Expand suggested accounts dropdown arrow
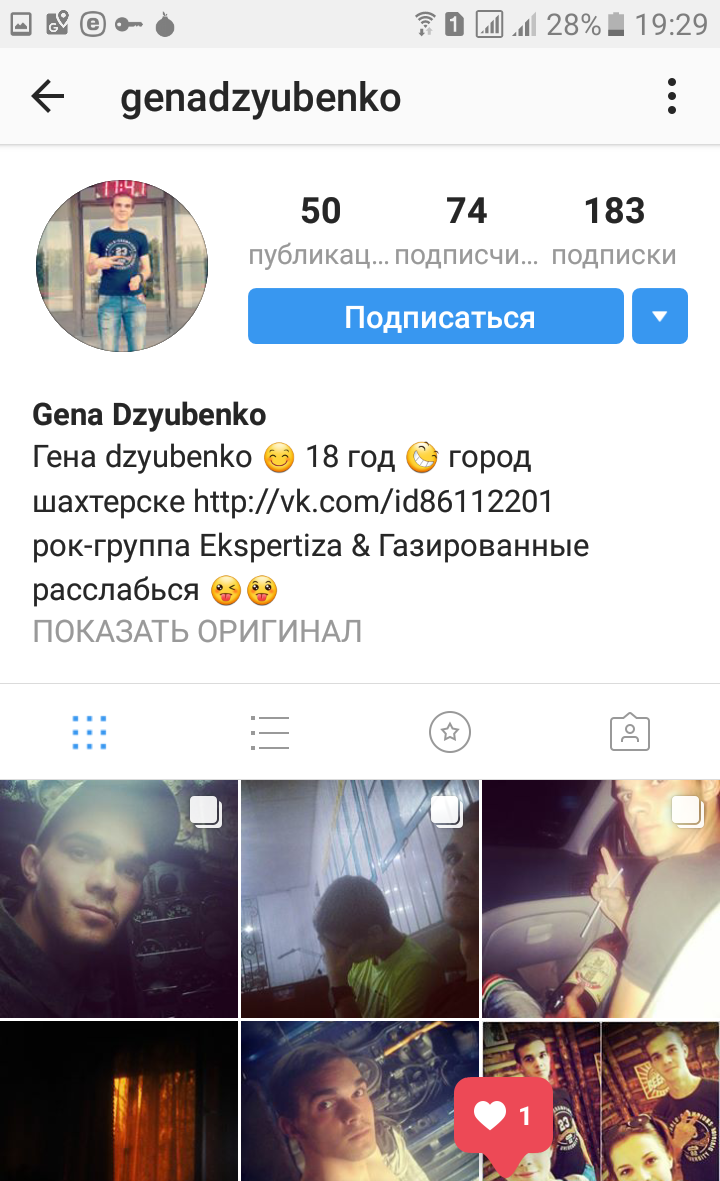720x1181 pixels. click(x=659, y=317)
